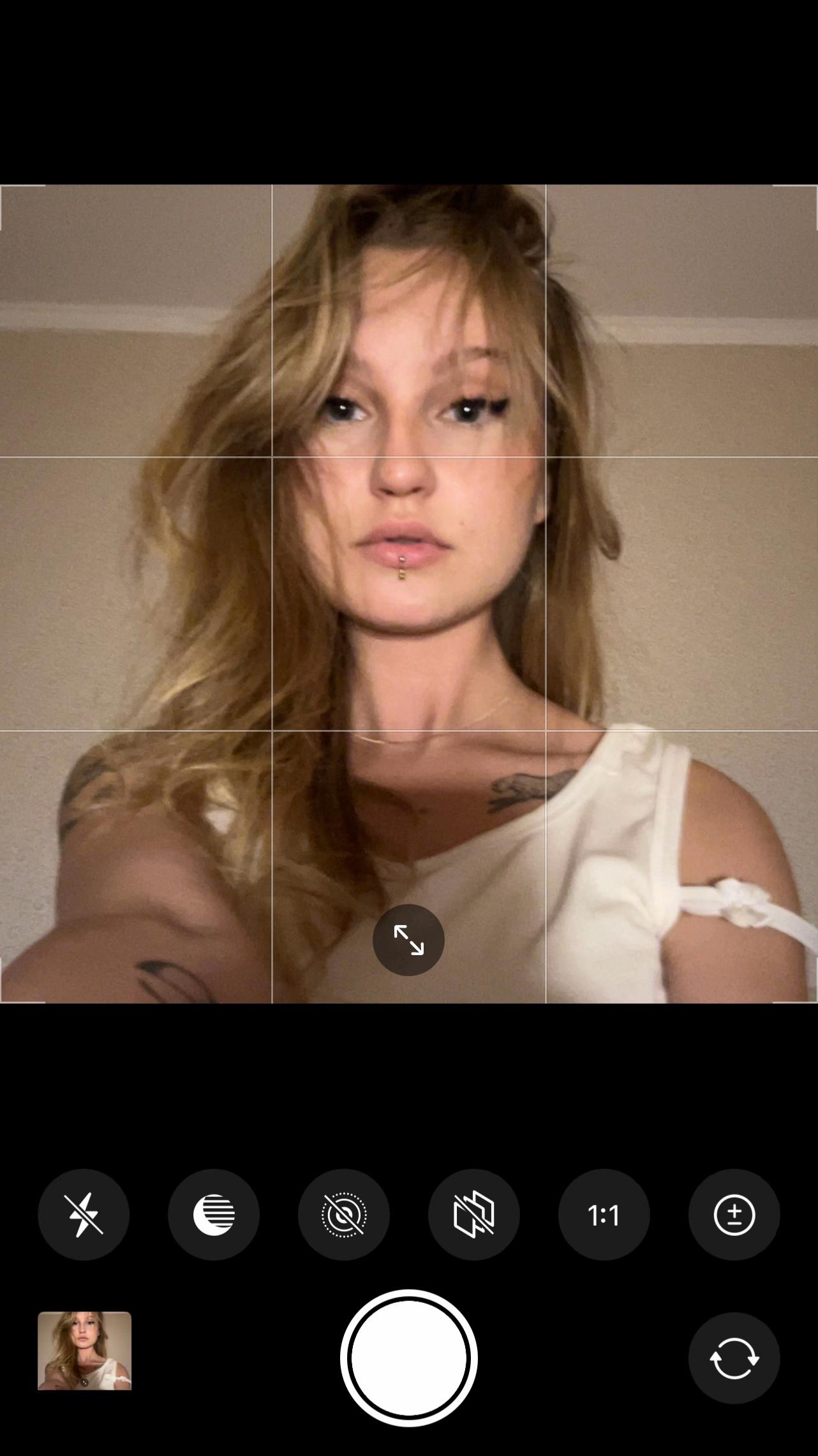Toggle the camera flash
This screenshot has height=1456, width=818.
[84, 1215]
